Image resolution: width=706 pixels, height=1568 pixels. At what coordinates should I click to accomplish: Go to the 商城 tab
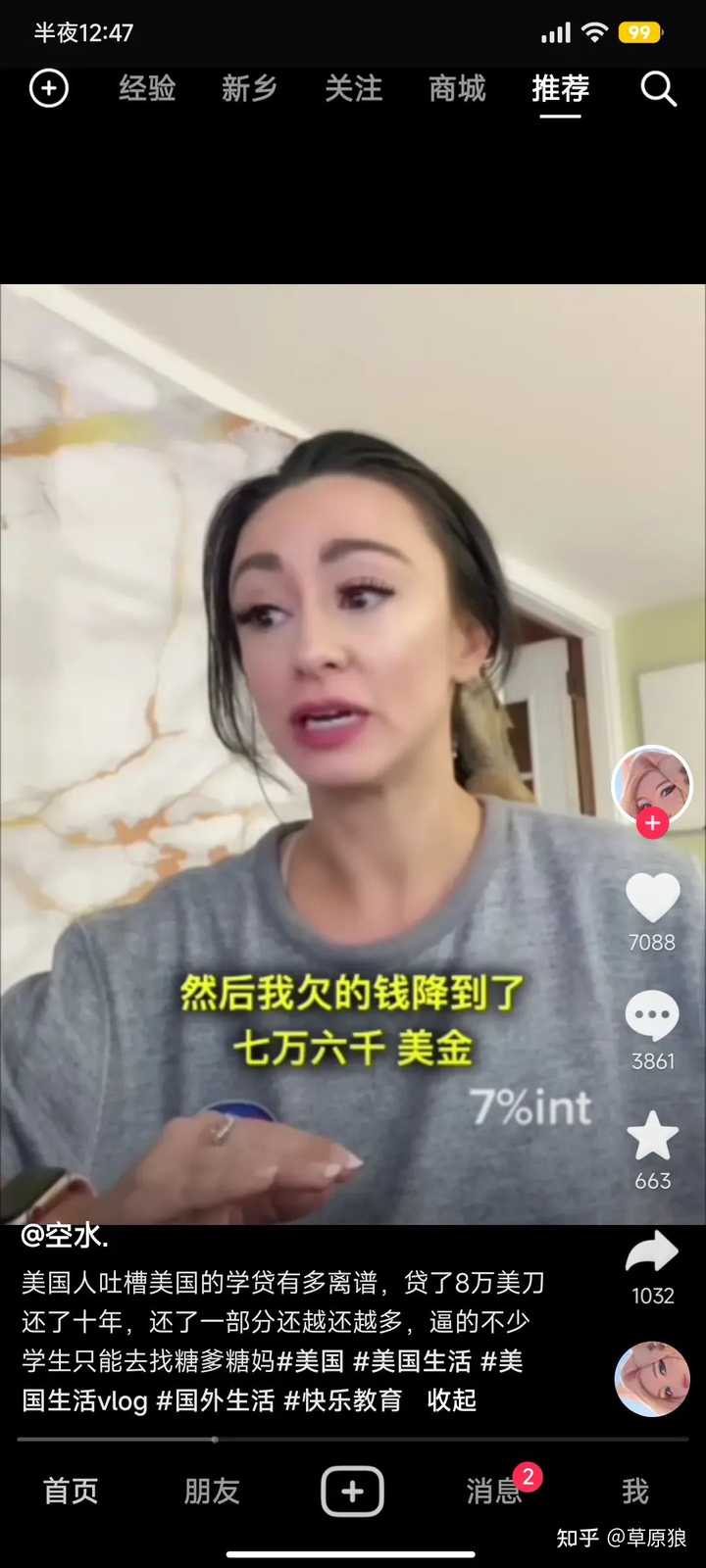coord(457,89)
